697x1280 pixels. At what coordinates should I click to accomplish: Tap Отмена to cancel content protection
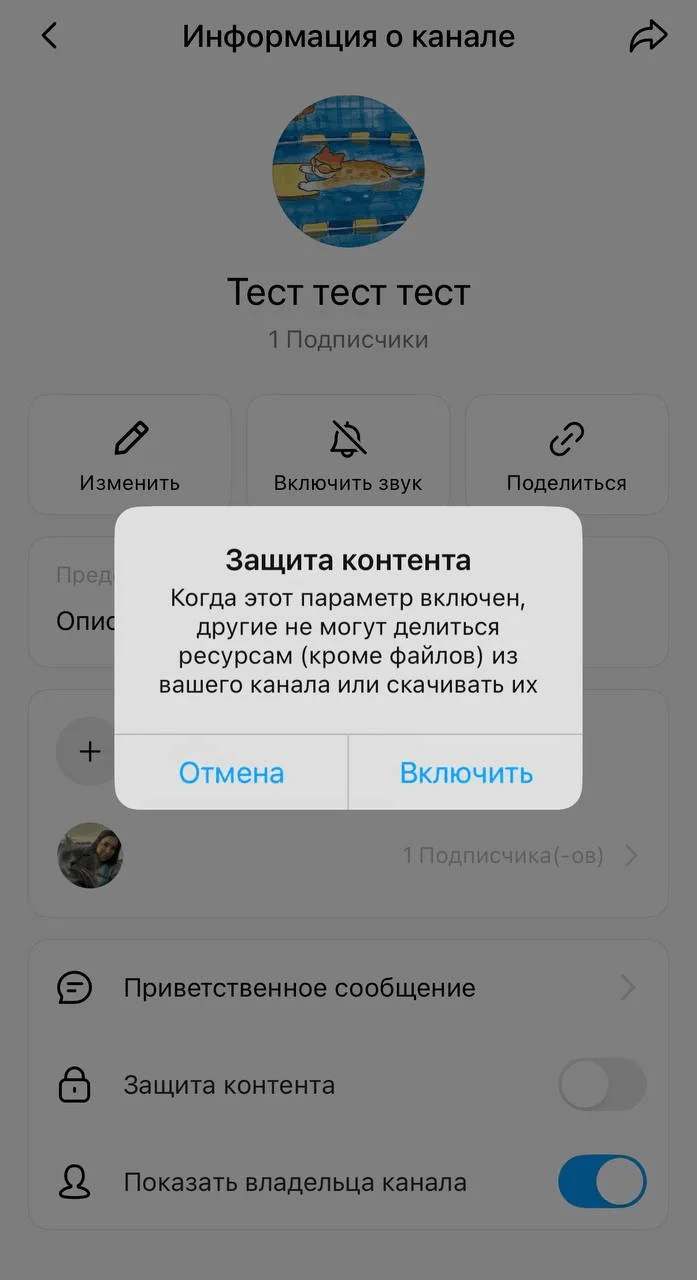tap(231, 772)
